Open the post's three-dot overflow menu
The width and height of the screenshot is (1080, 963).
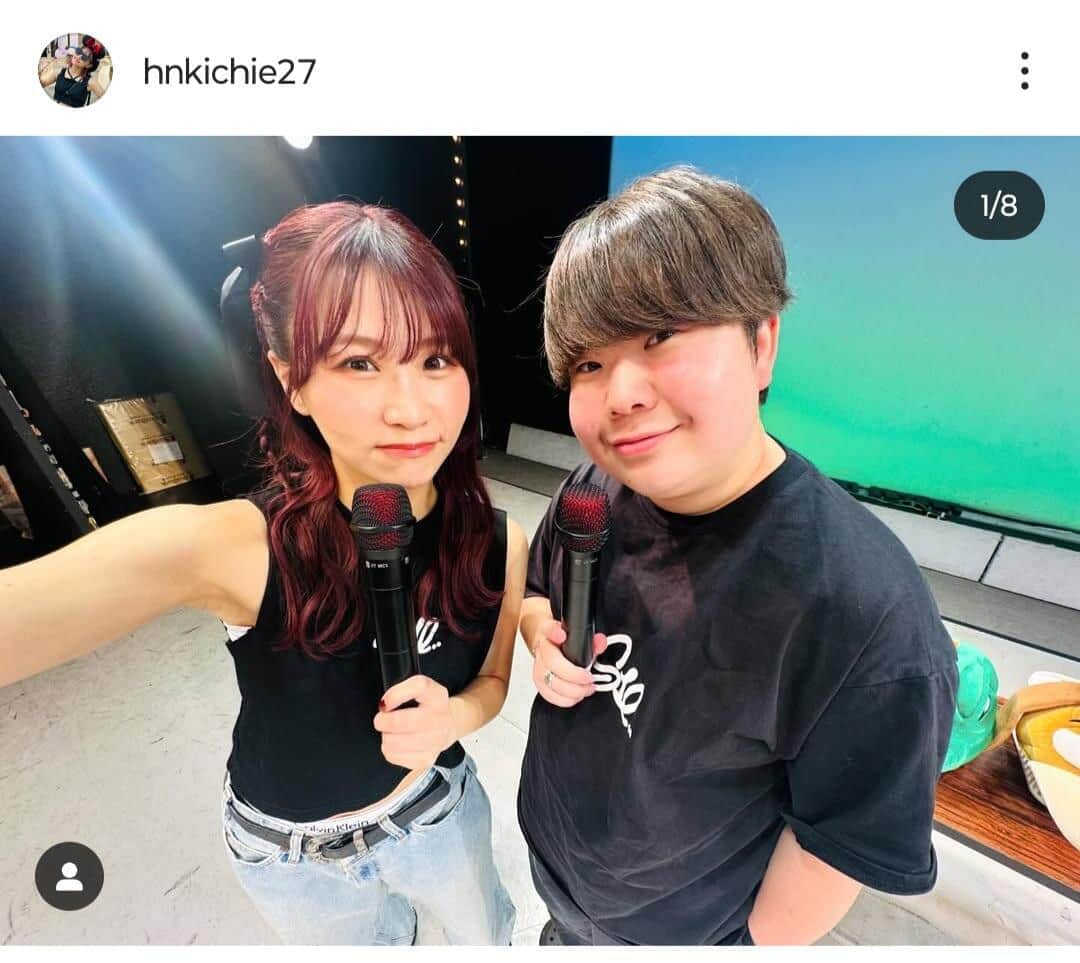click(x=1024, y=71)
